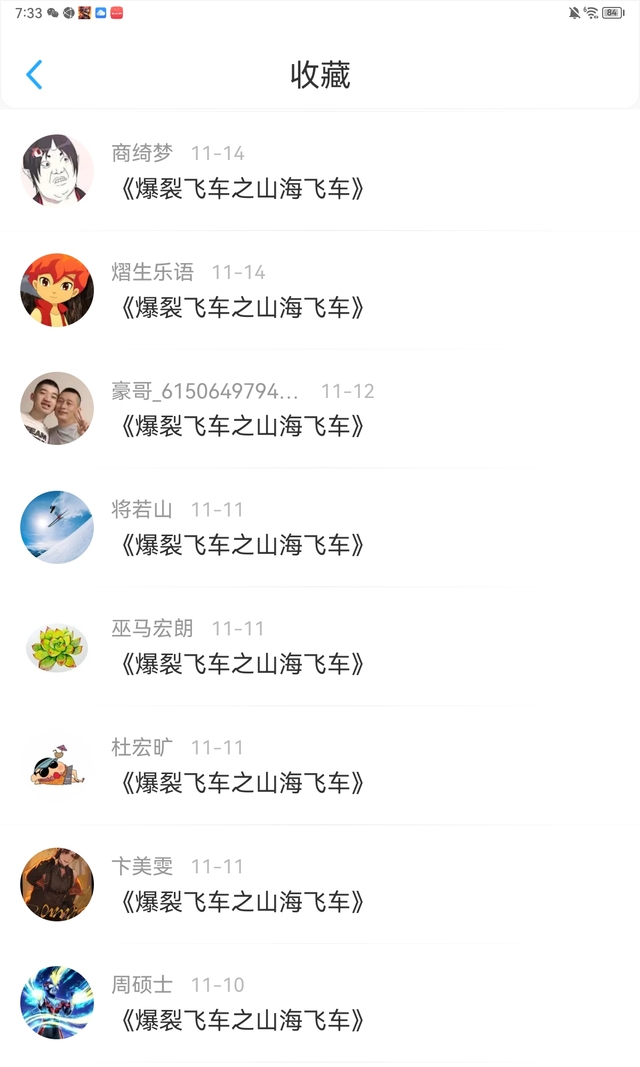This screenshot has width=640, height=1067.
Task: Open the favorite from 熠生乐语
Action: point(320,290)
